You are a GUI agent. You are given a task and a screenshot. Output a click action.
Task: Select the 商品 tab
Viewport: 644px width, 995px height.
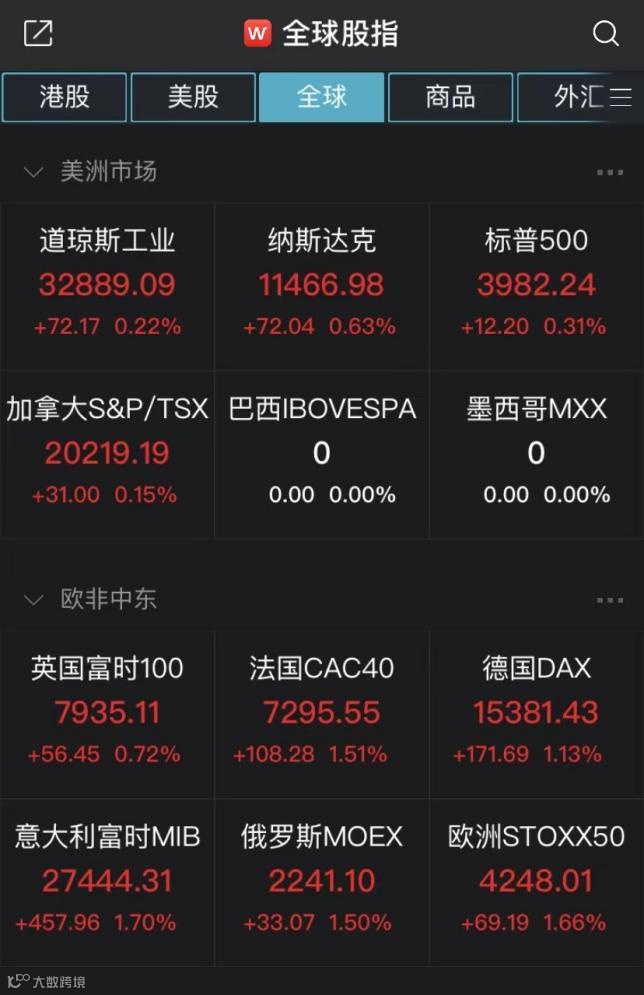tap(450, 97)
